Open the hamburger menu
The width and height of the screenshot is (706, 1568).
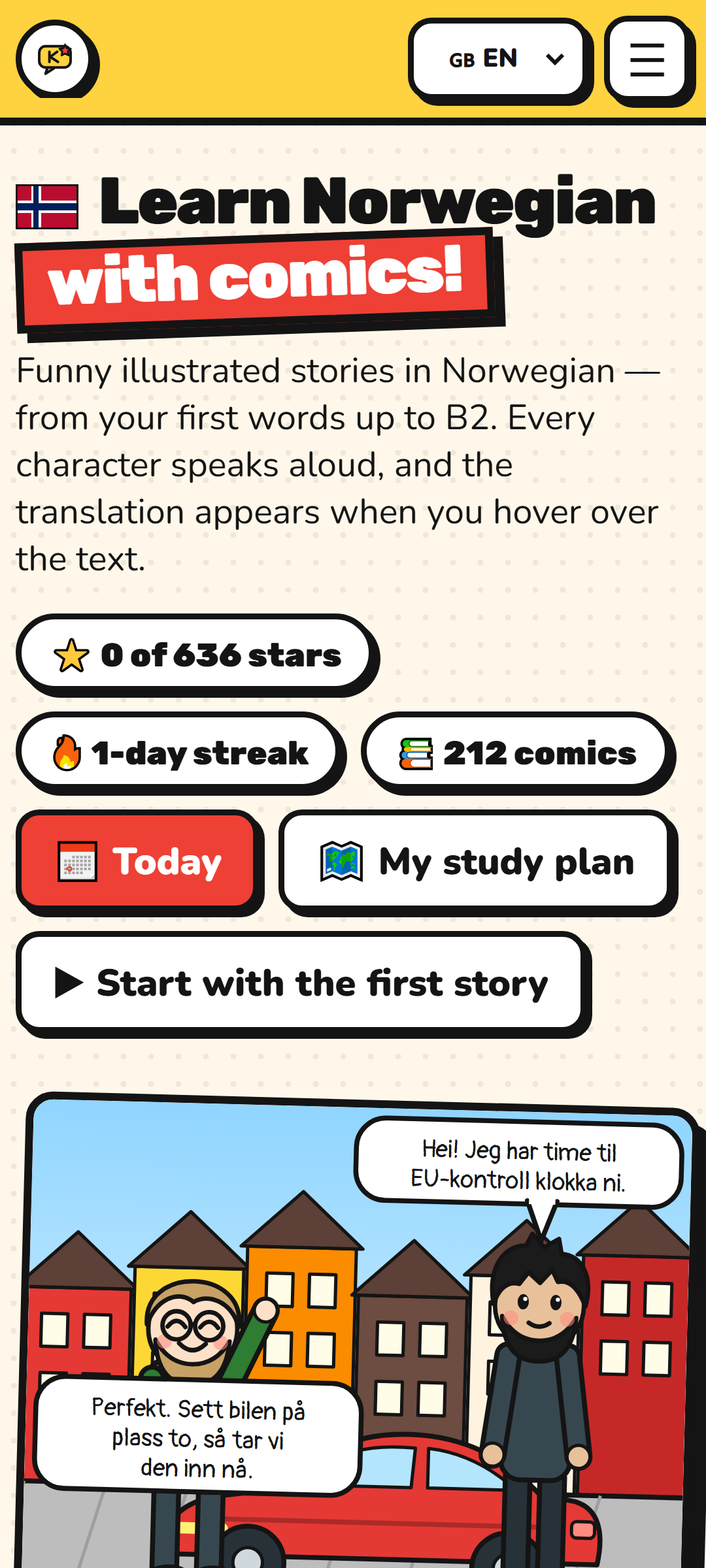coord(647,59)
